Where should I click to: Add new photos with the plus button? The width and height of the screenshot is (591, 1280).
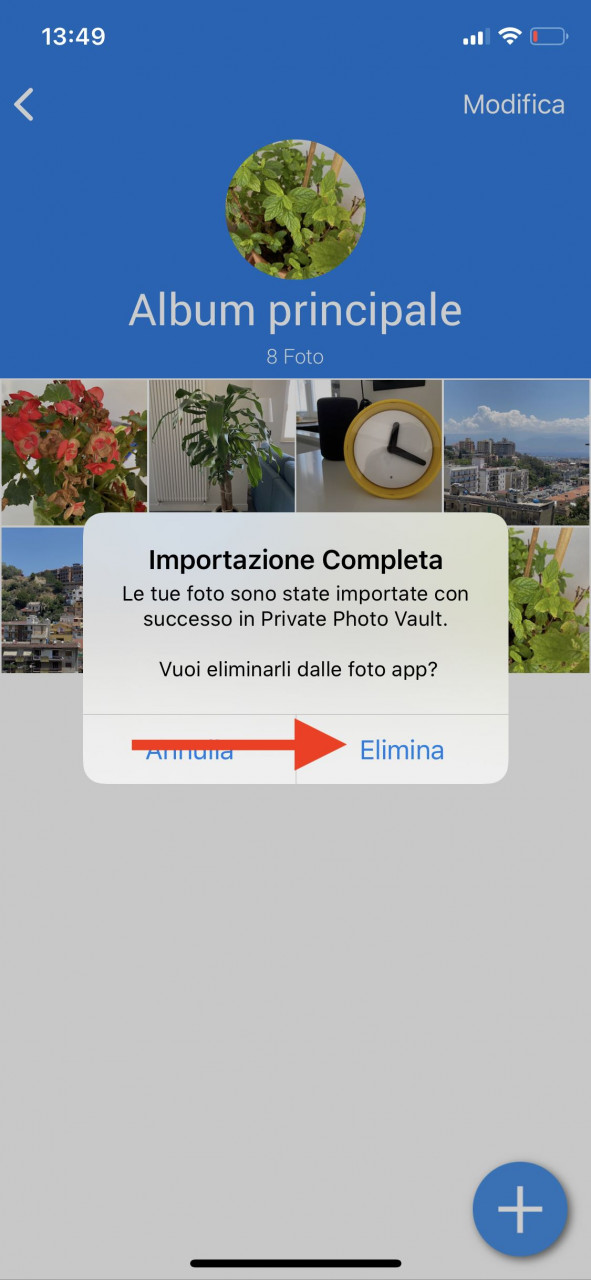(x=520, y=1209)
